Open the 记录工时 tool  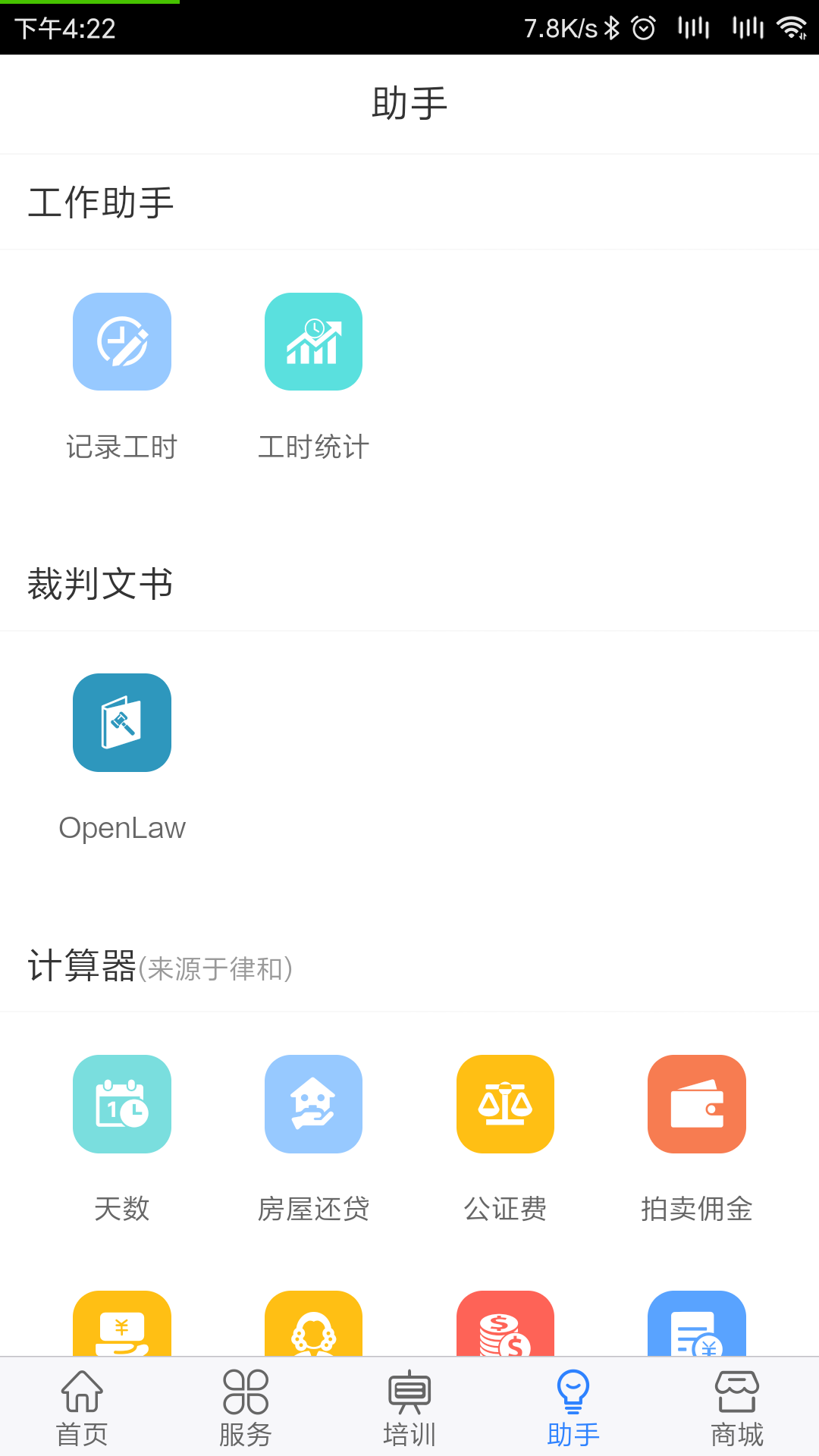(x=122, y=341)
